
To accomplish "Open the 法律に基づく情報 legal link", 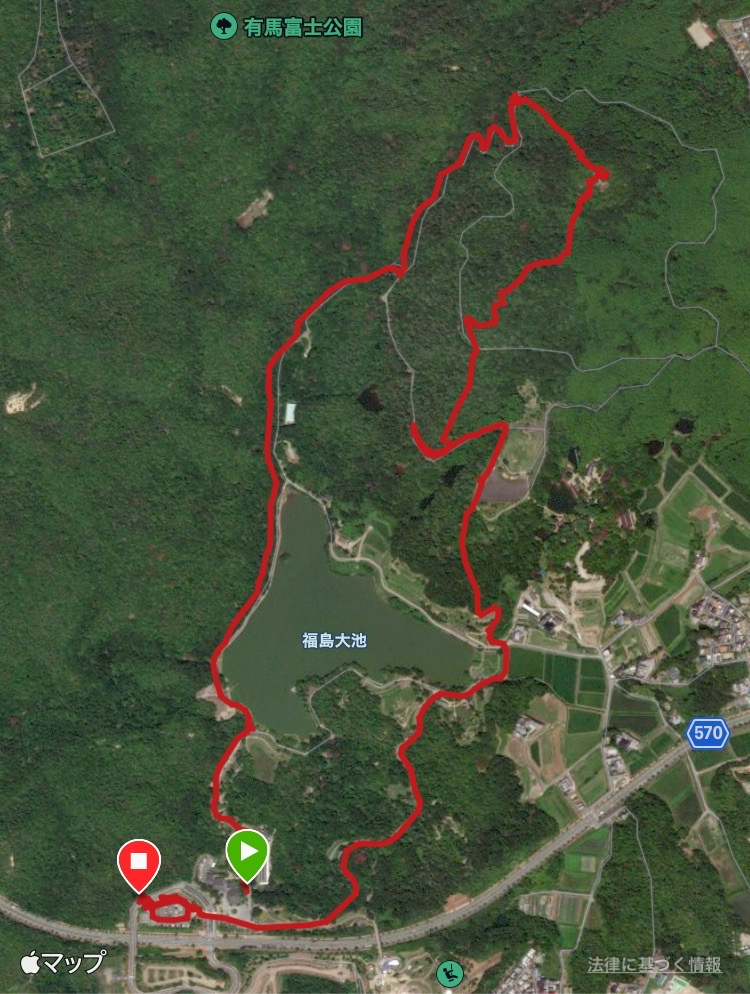I will pos(655,965).
